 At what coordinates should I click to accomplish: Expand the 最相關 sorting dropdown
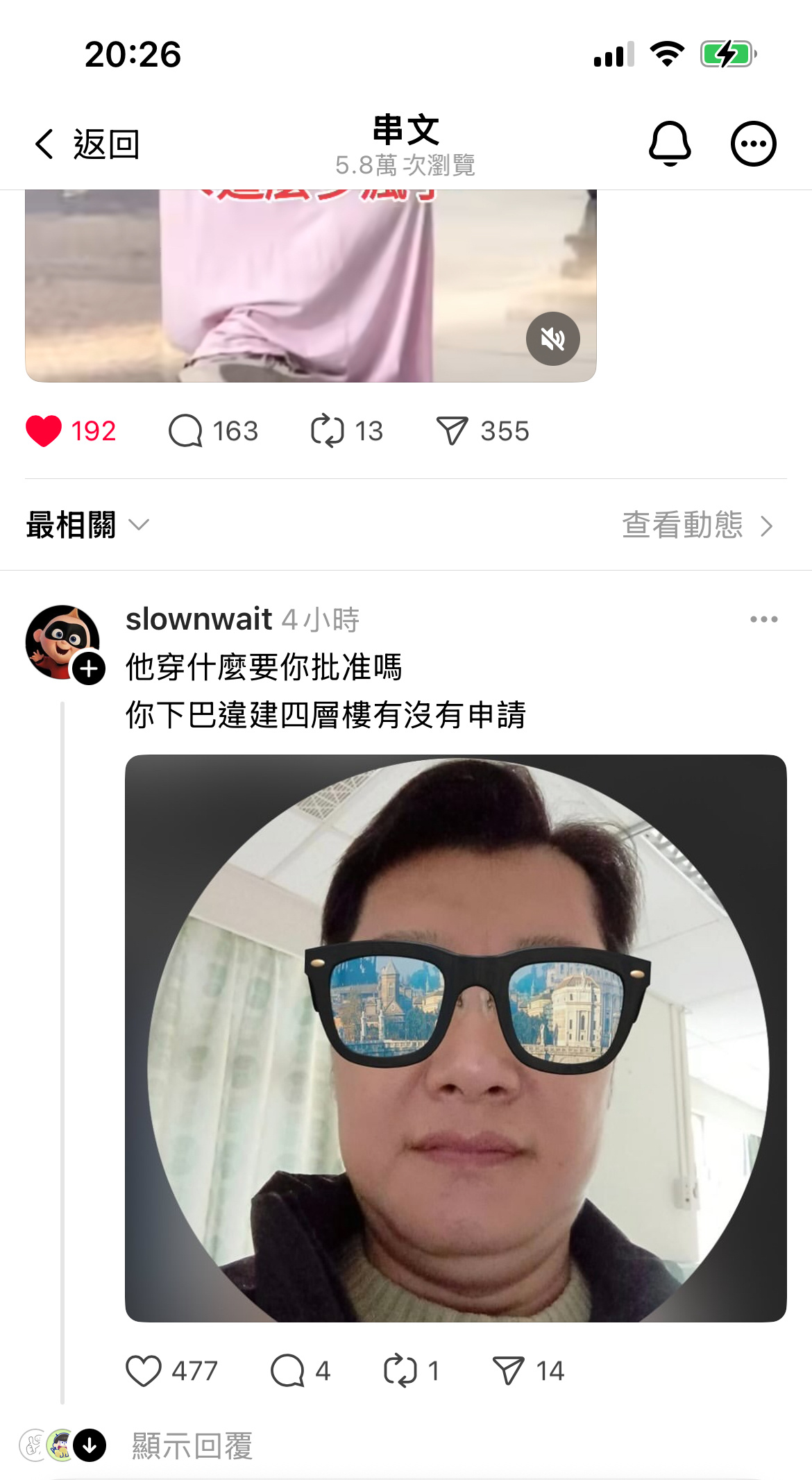pyautogui.click(x=87, y=525)
